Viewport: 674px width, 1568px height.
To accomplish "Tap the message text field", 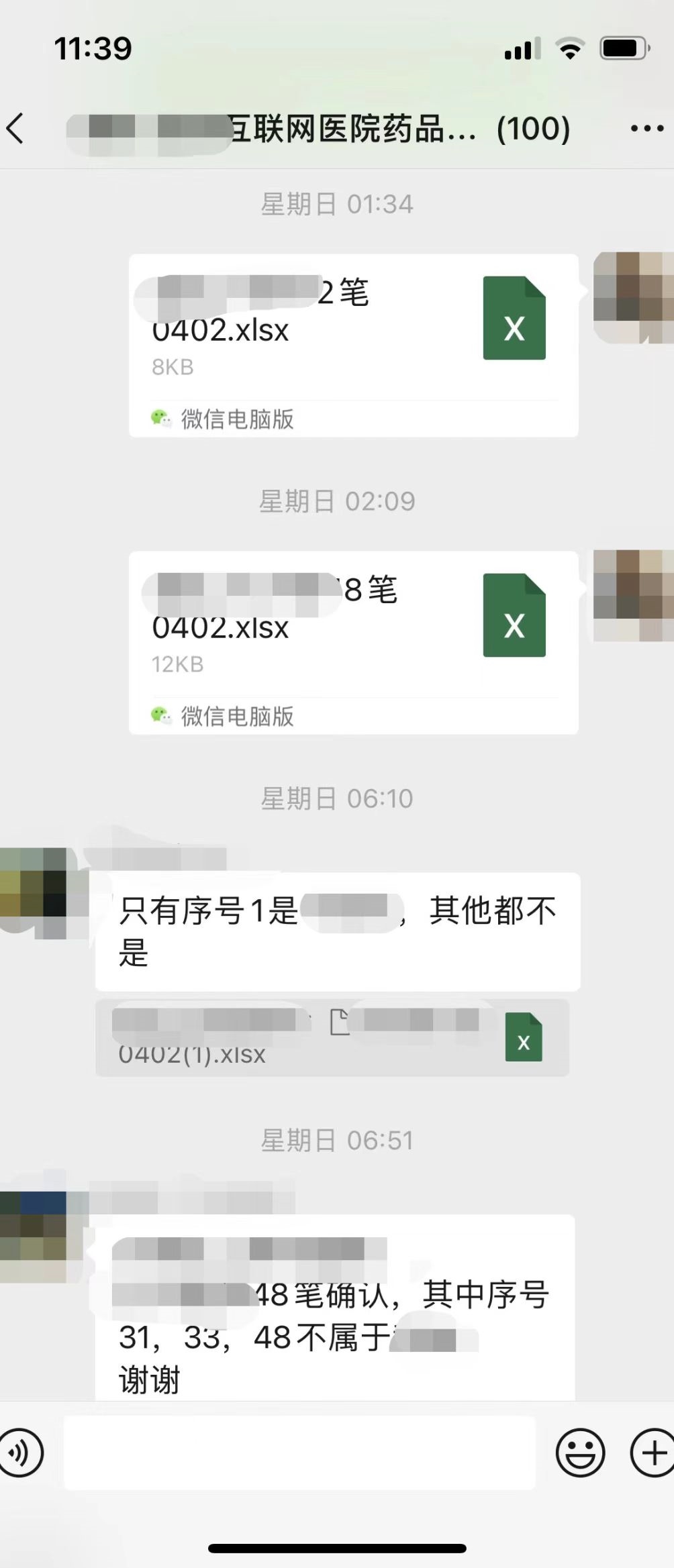I will [299, 1453].
